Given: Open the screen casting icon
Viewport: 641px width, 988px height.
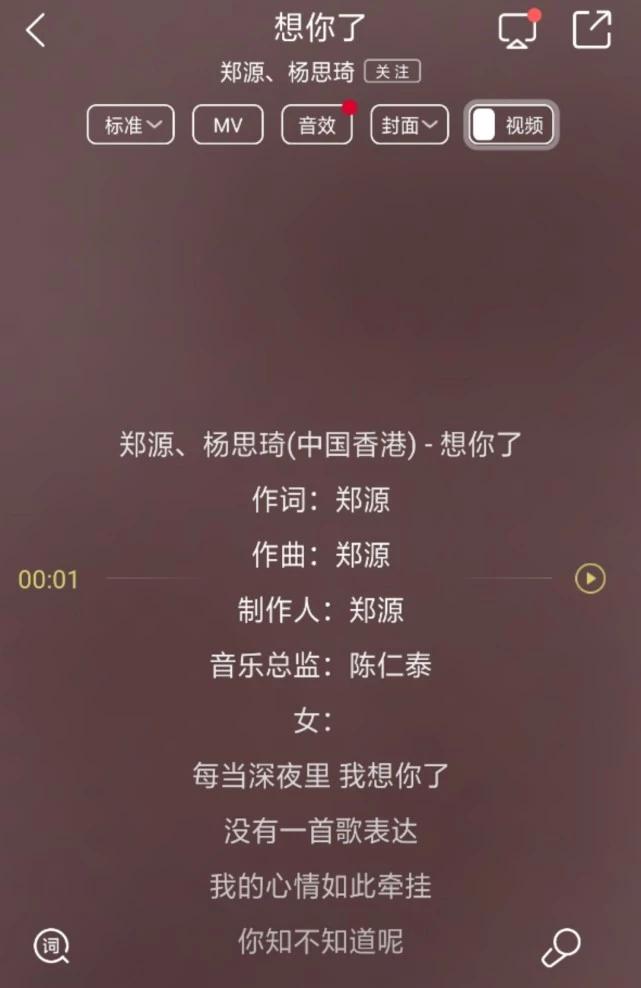Looking at the screenshot, I should tap(517, 31).
